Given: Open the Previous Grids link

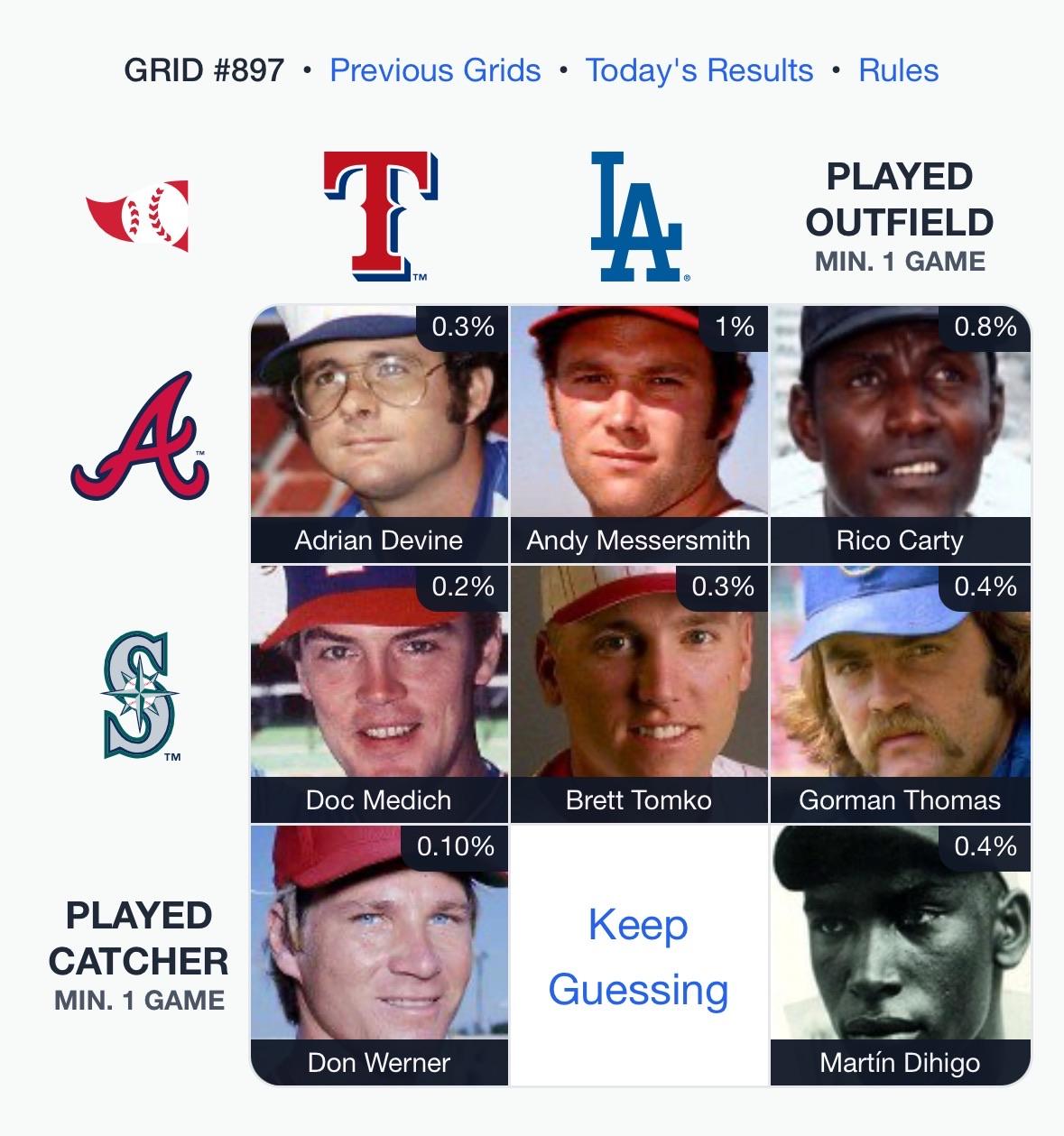Looking at the screenshot, I should coord(435,70).
